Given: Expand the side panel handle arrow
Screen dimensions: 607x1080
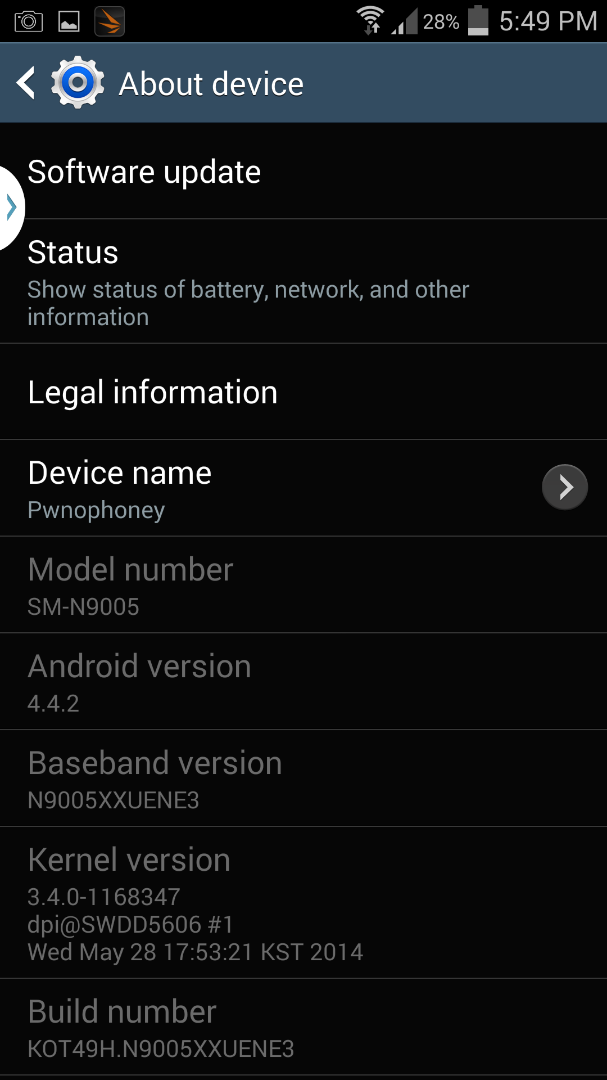Looking at the screenshot, I should 10,207.
